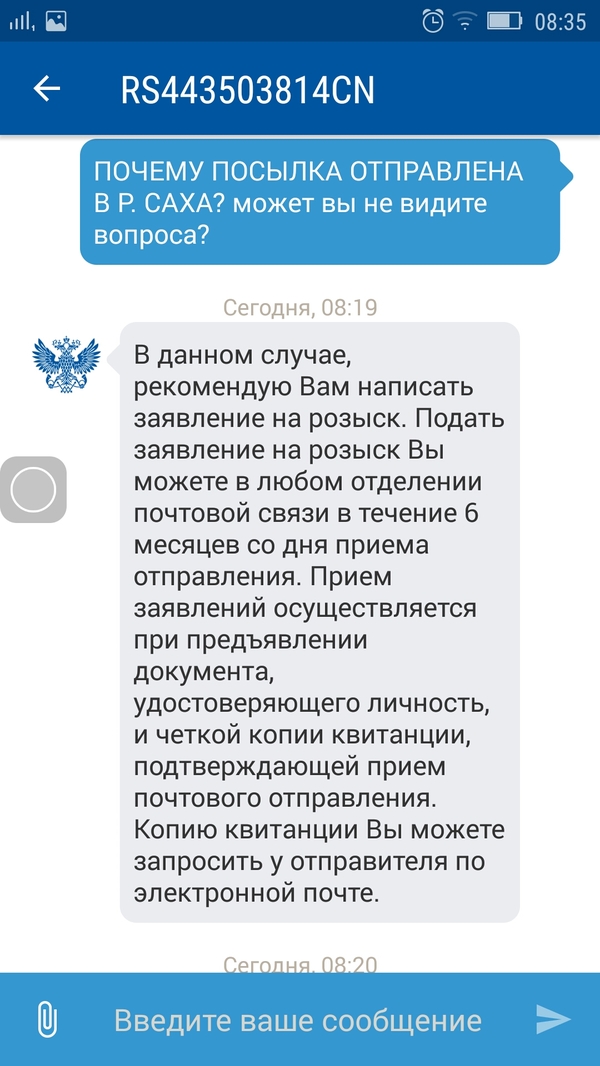
Task: Tap the floating assistive circle button
Action: coord(33,489)
